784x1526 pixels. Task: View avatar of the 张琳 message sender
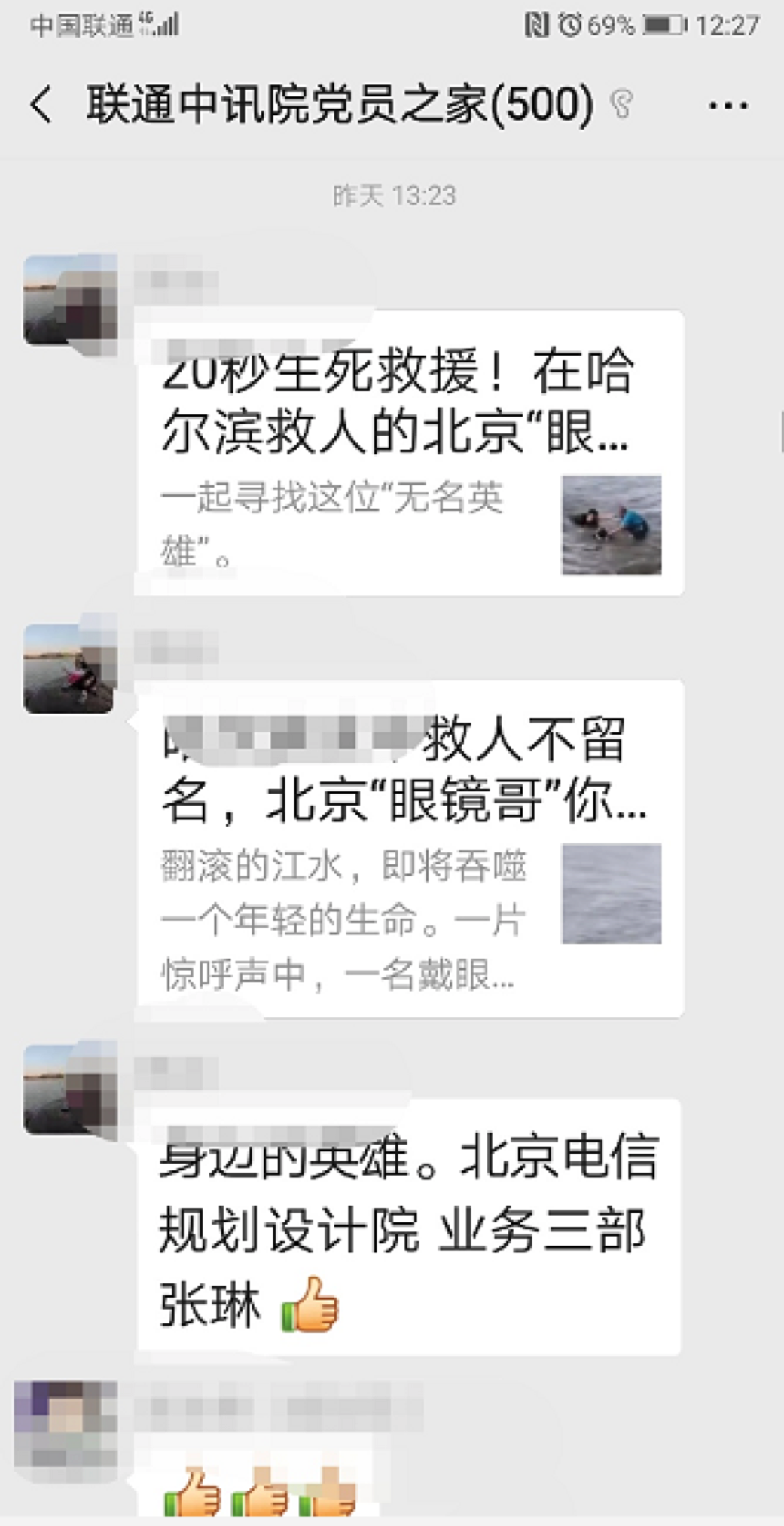pos(70,1090)
